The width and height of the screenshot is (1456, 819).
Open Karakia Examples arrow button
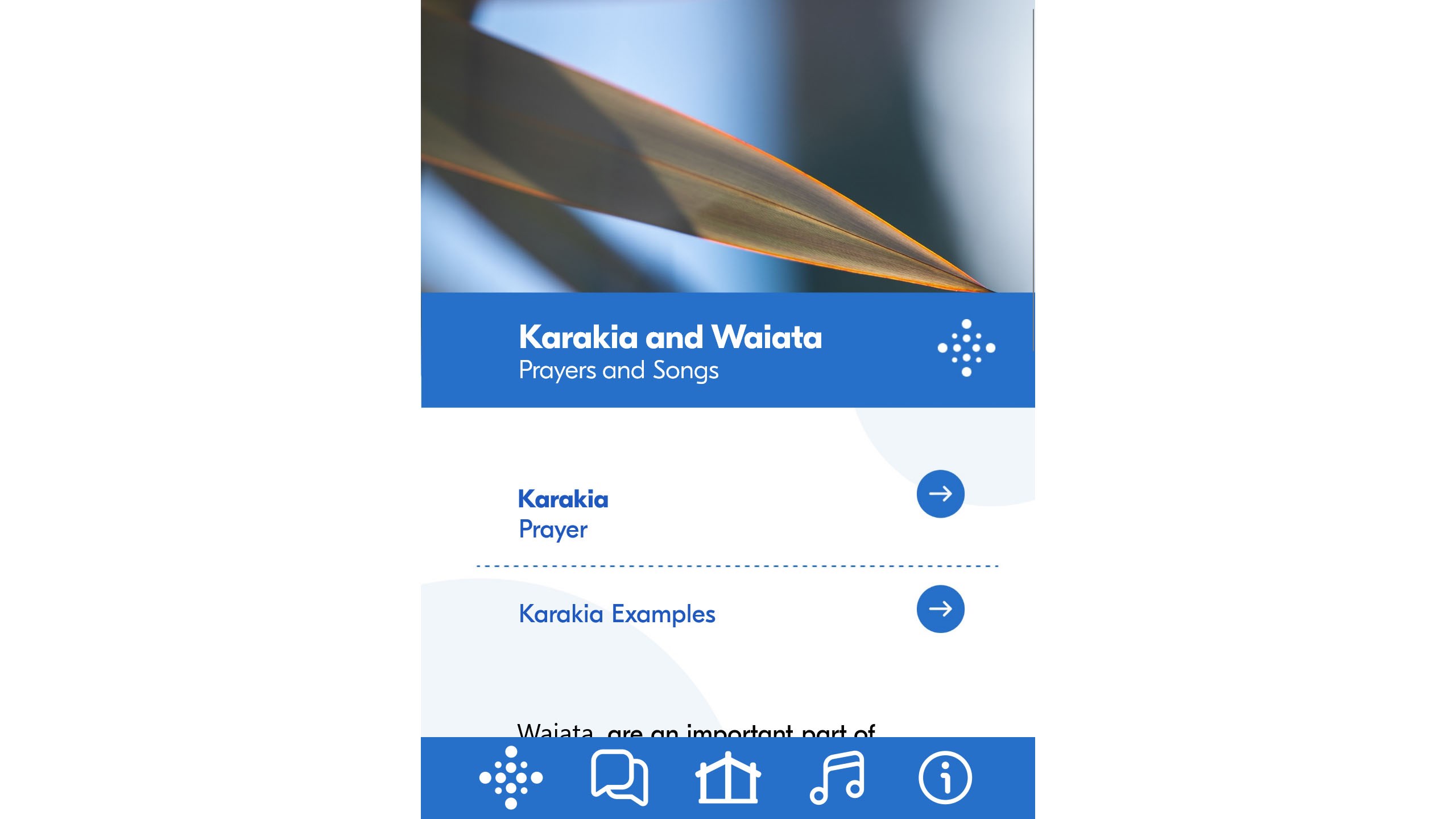click(x=940, y=609)
